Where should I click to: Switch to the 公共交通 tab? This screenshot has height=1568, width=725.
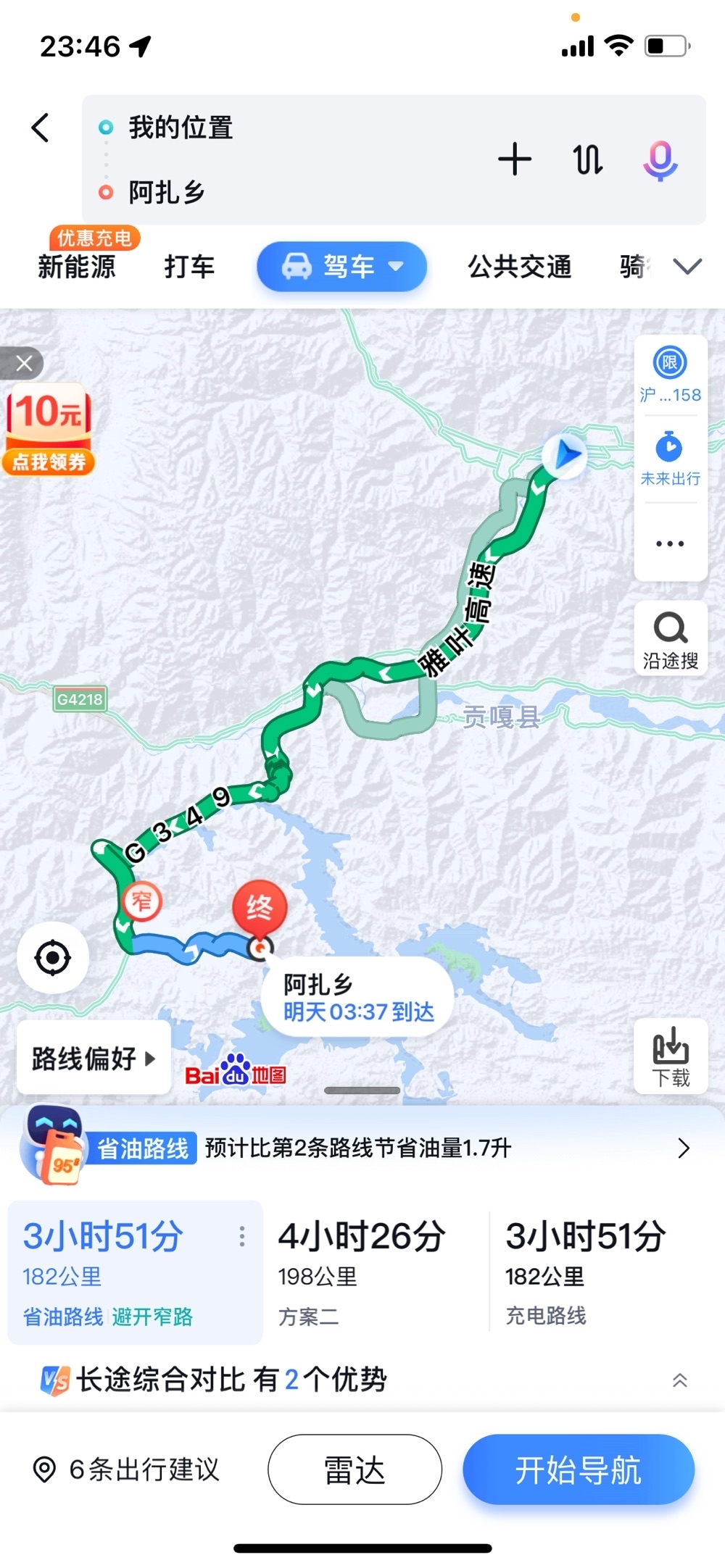[519, 267]
